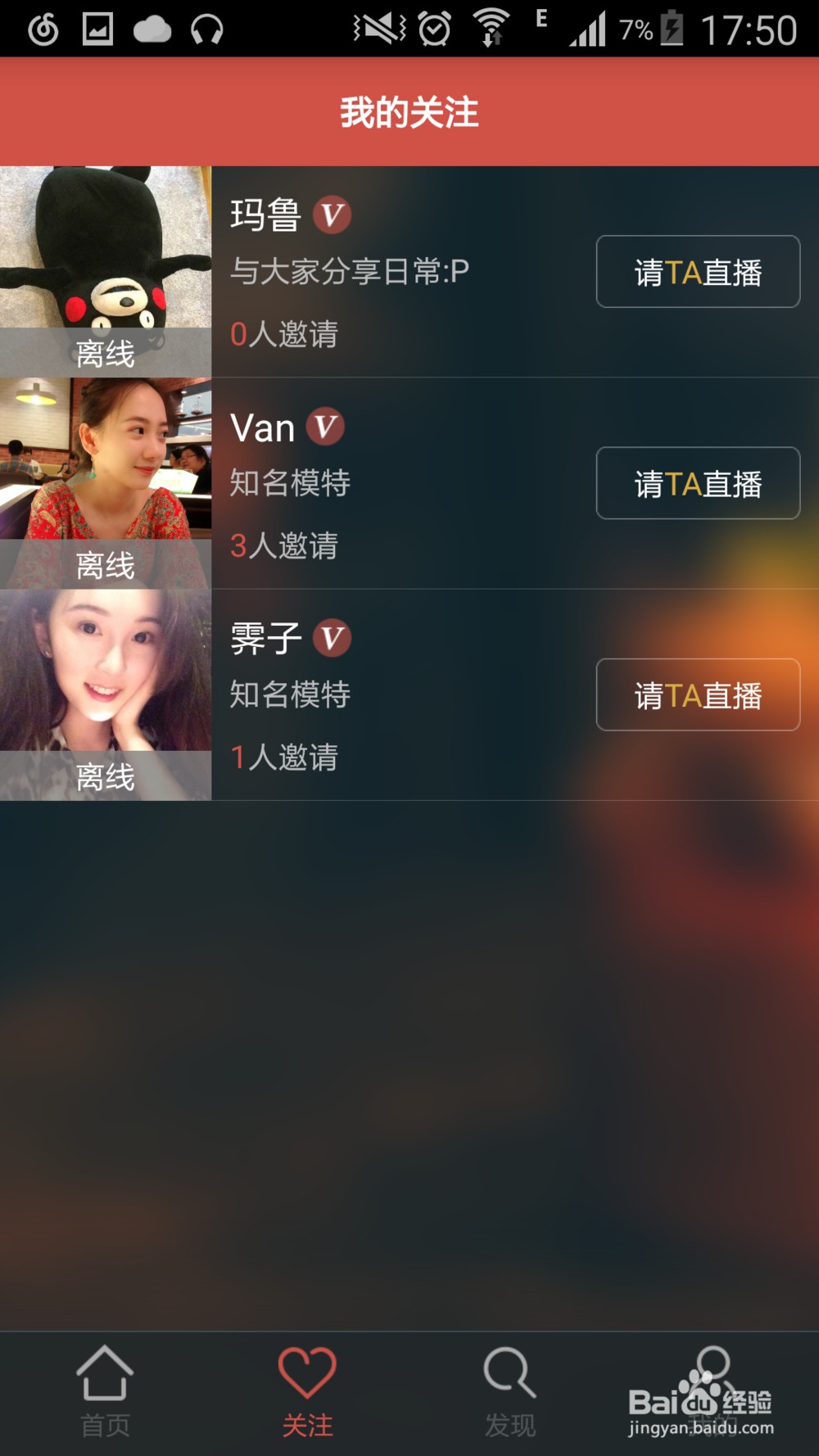819x1456 pixels.
Task: Click the V verified badge next to Van
Action: click(324, 427)
